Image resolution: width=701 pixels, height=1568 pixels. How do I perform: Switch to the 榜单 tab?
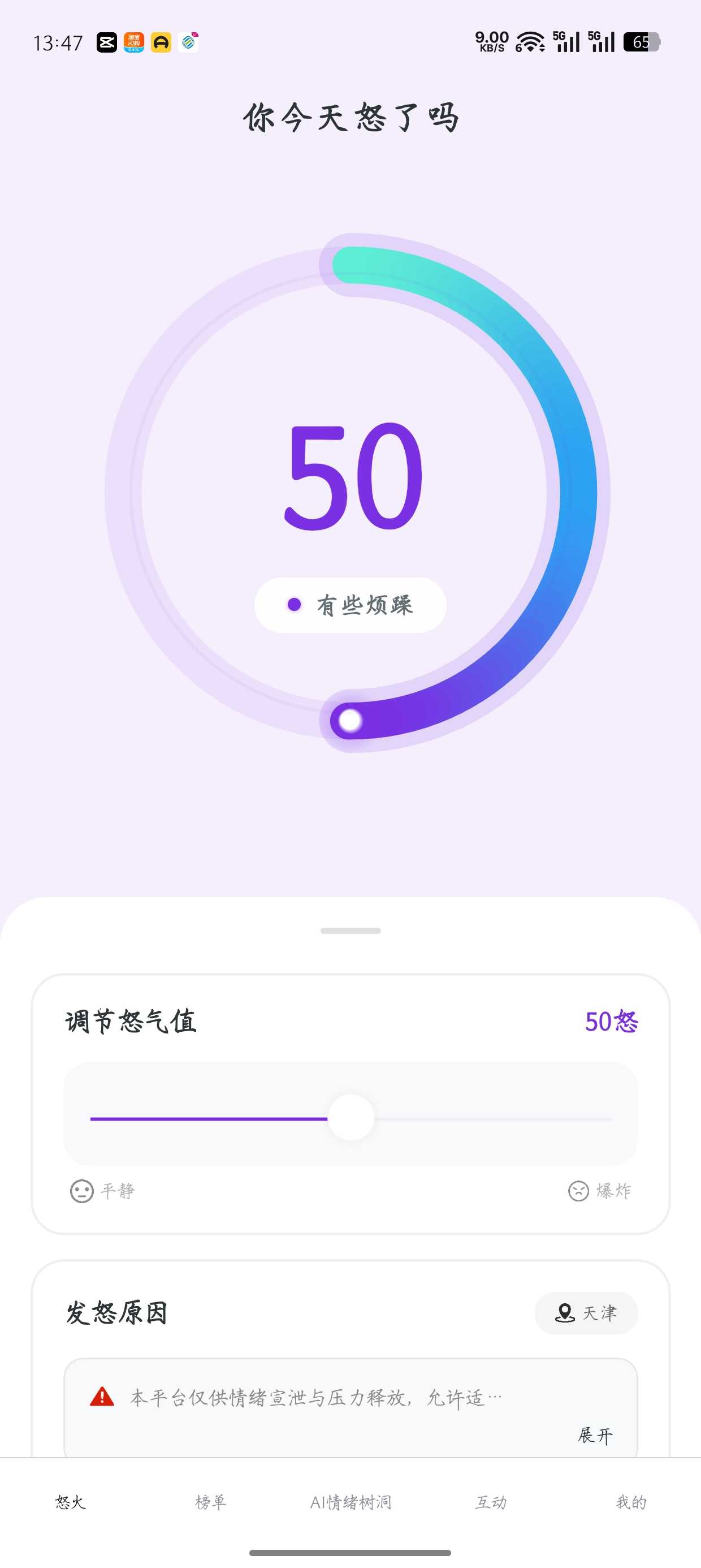(210, 1502)
